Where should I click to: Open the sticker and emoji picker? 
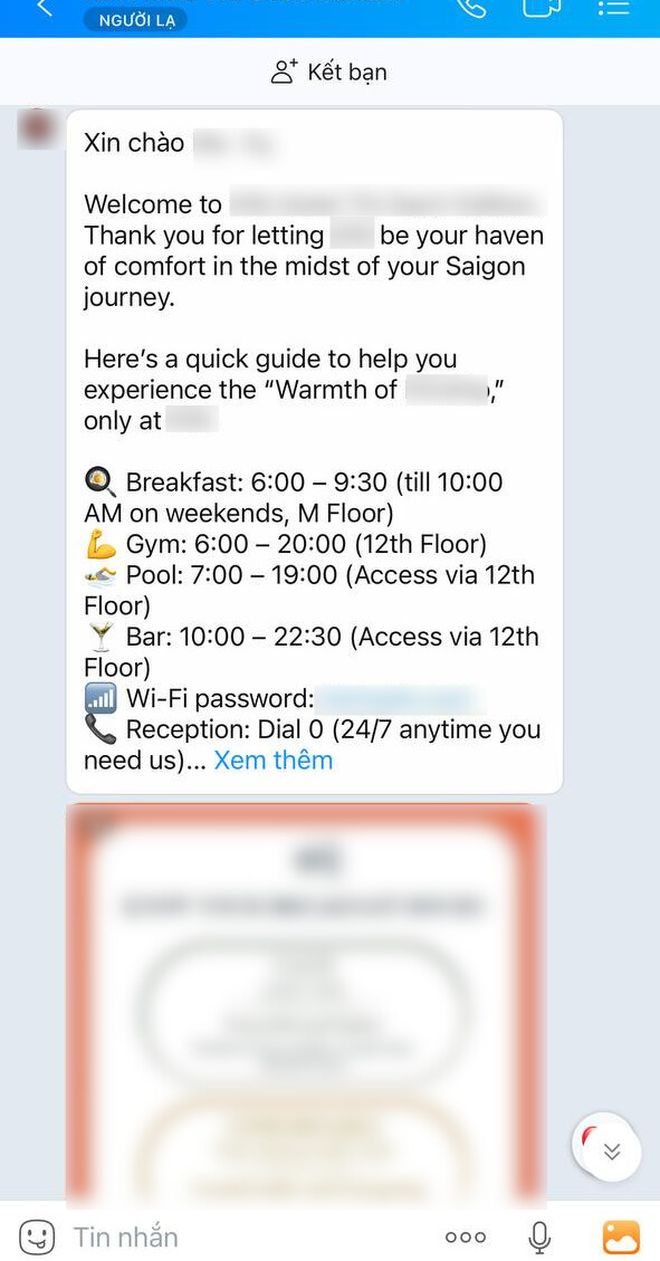pos(37,1237)
